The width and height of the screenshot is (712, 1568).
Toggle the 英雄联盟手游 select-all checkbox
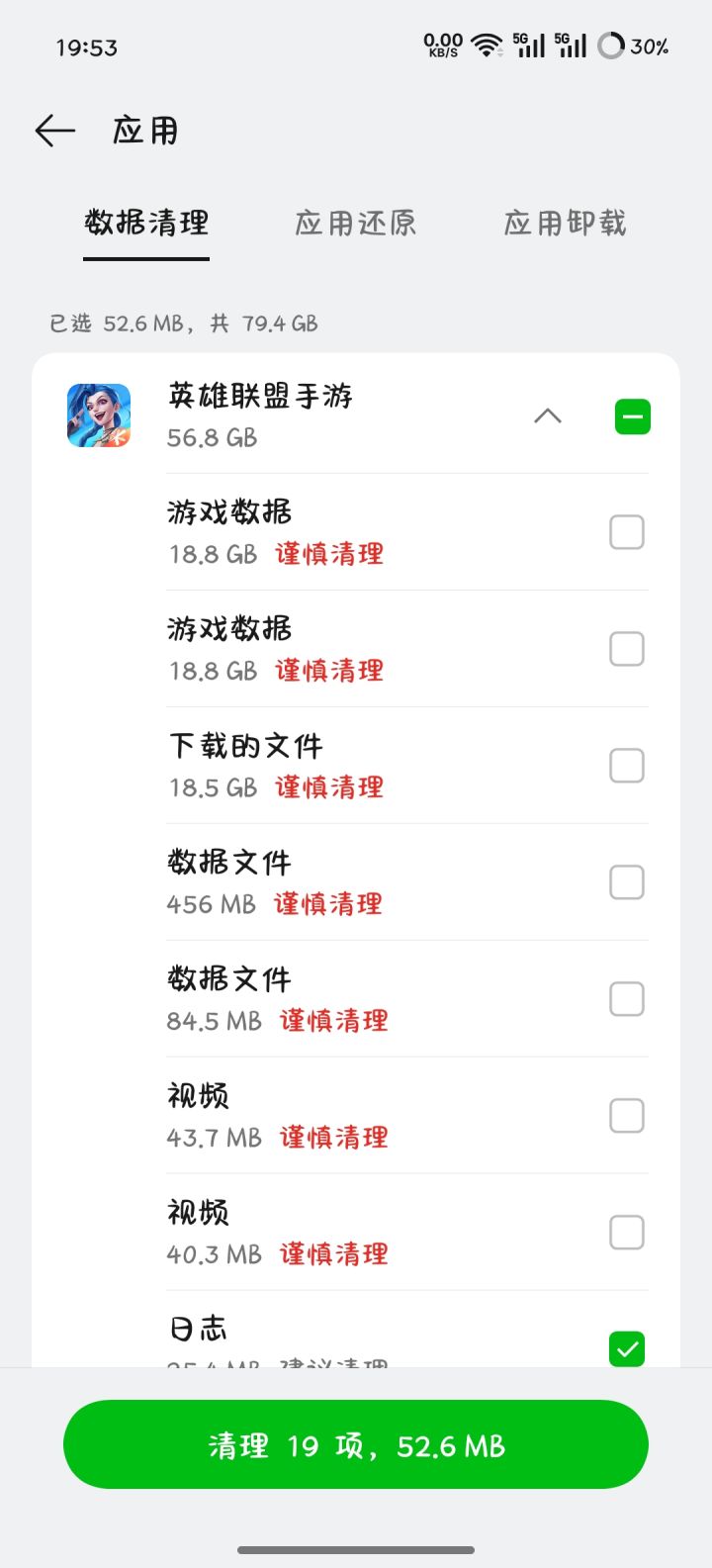tap(632, 416)
